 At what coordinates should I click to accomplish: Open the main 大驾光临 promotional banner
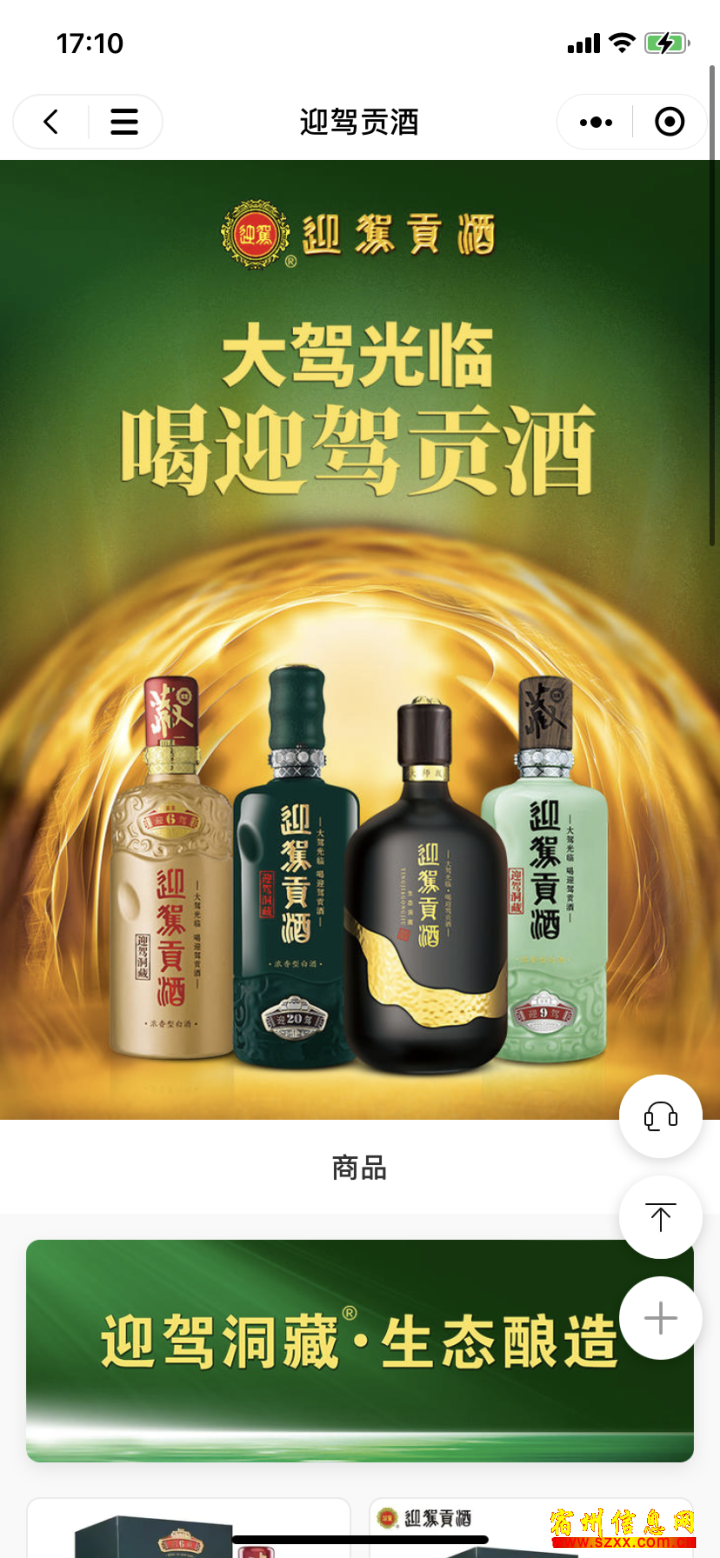coord(360,640)
